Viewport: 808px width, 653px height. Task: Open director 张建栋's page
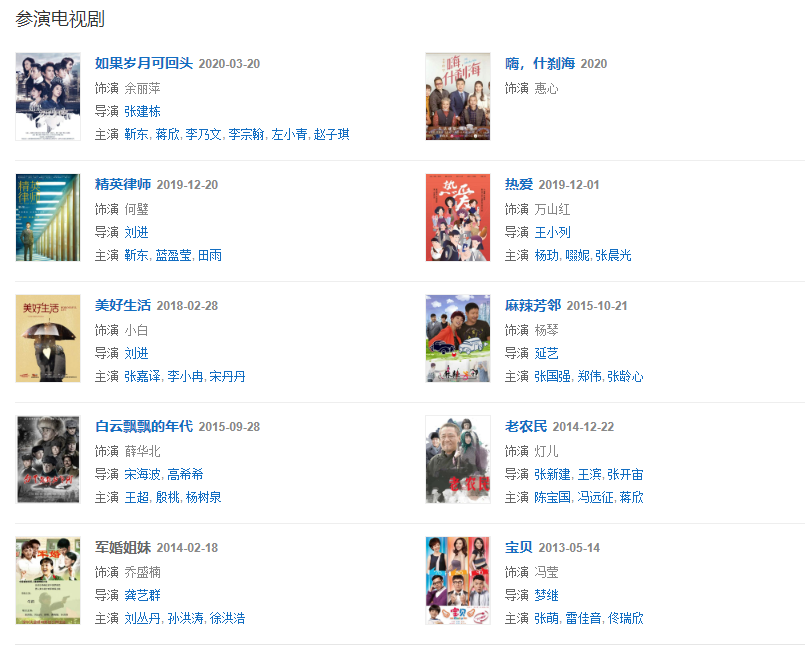click(142, 111)
